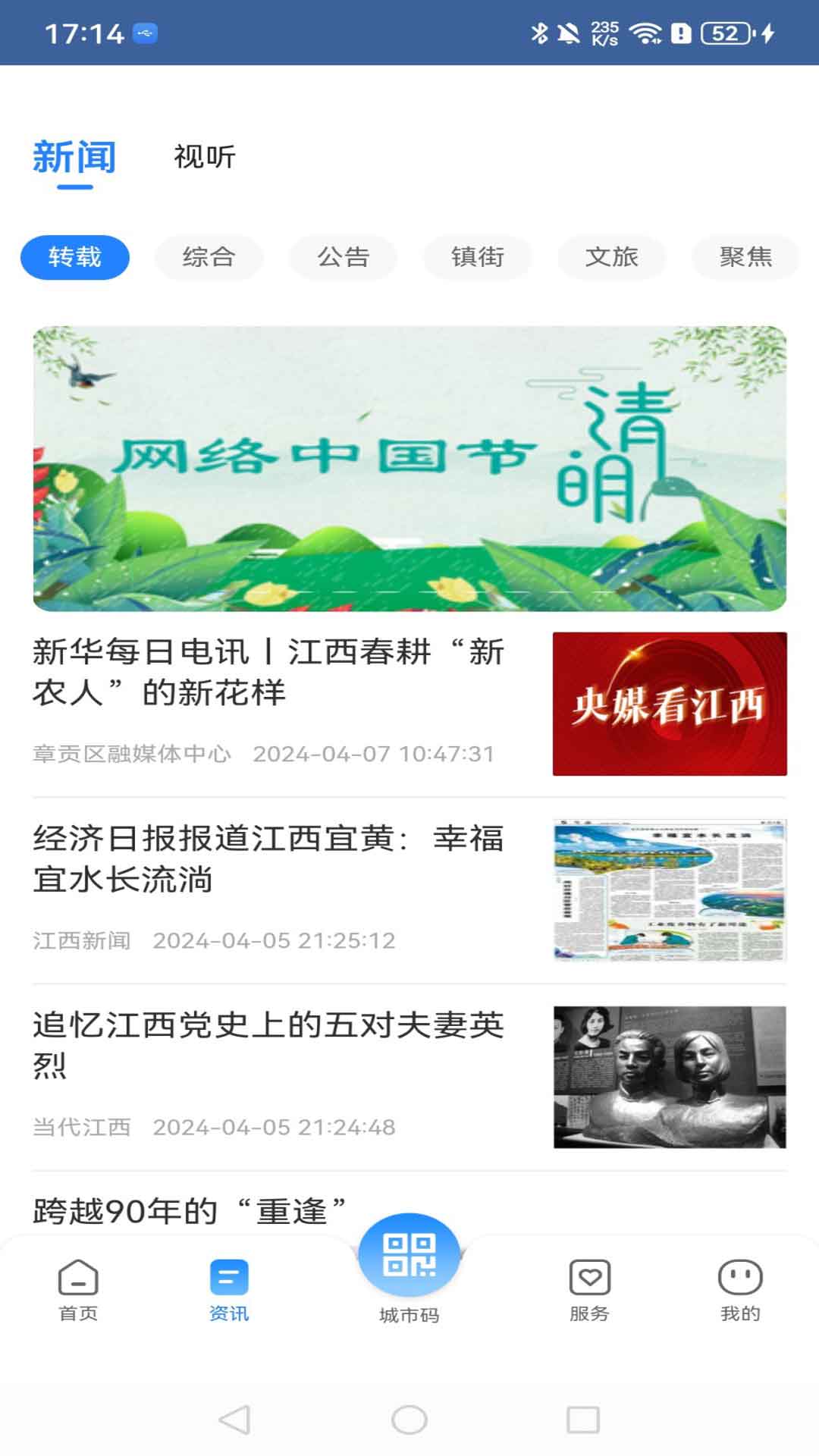Viewport: 819px width, 1456px height.
Task: Select the 文旅 culture-tourism category
Action: pos(611,257)
